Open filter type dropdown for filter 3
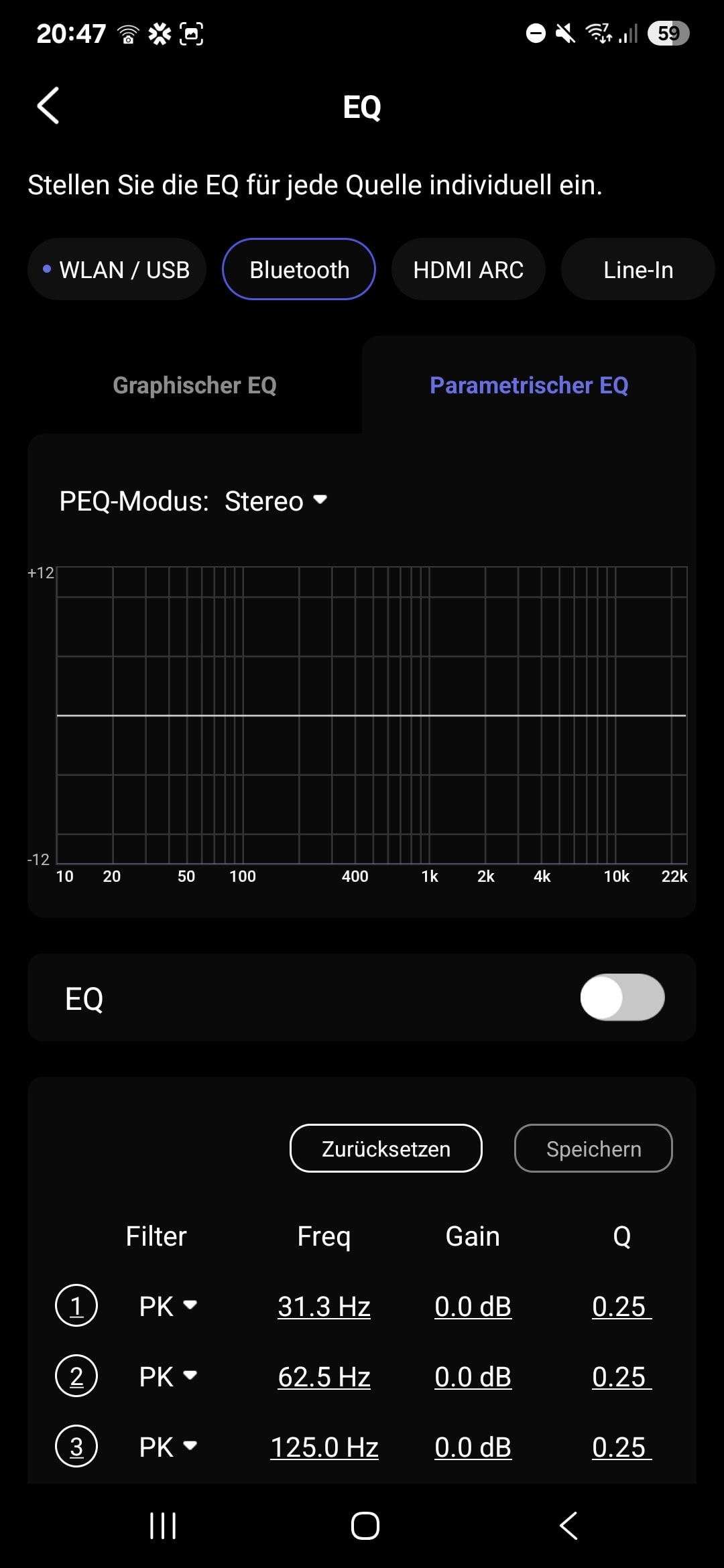The height and width of the screenshot is (1568, 724). coord(168,1447)
